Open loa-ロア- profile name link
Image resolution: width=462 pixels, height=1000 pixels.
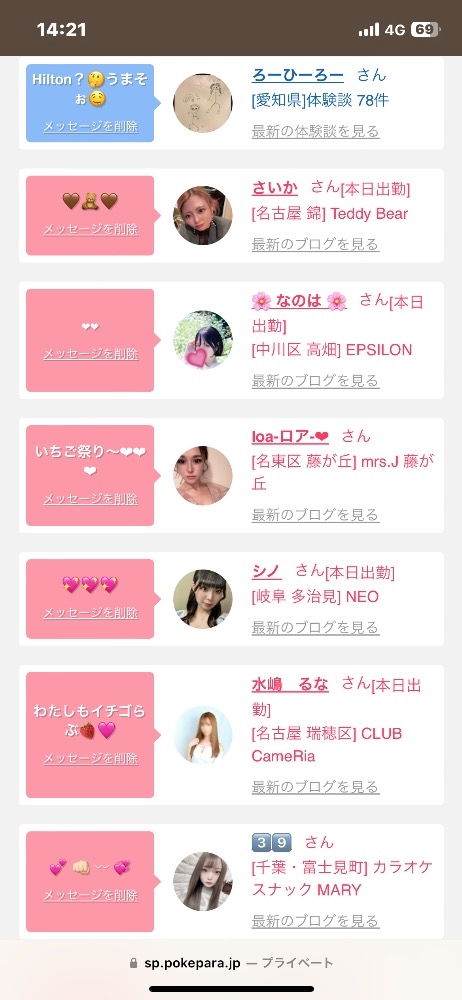(x=290, y=436)
